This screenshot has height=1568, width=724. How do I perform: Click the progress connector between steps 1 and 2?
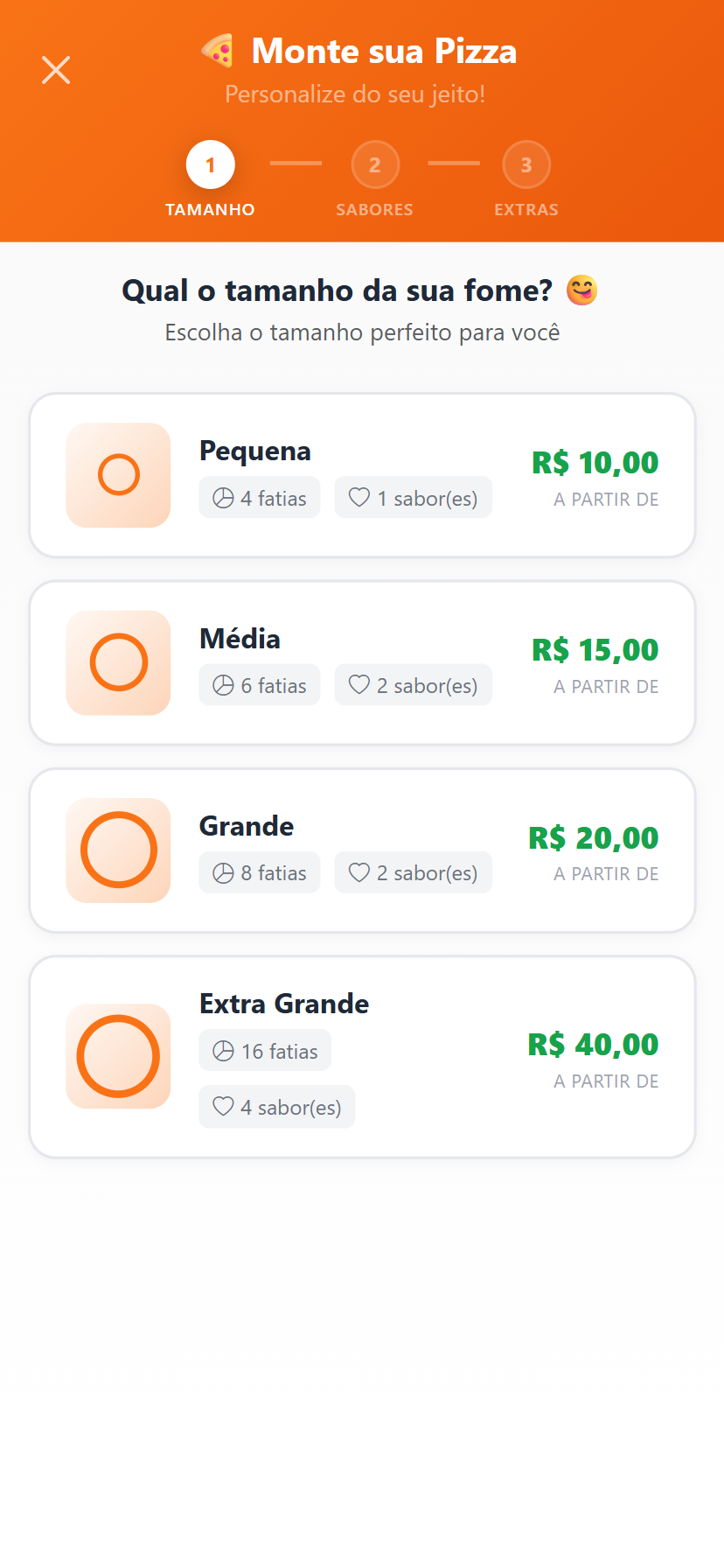pos(296,163)
